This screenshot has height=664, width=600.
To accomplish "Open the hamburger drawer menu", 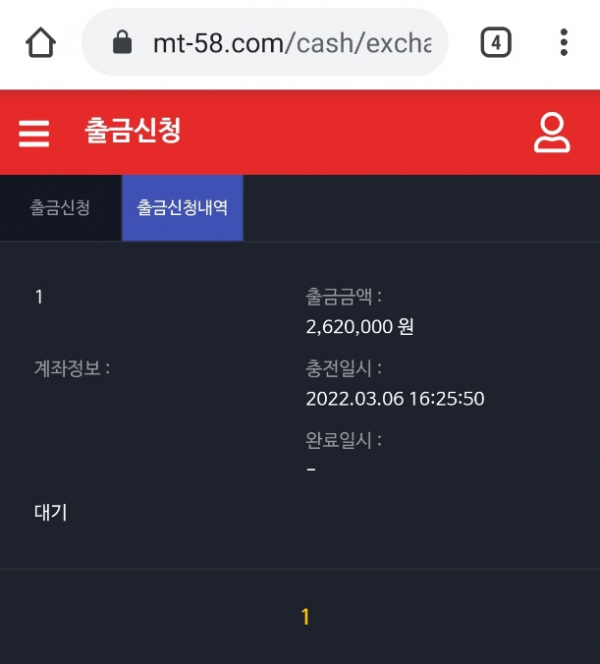I will click(x=34, y=133).
